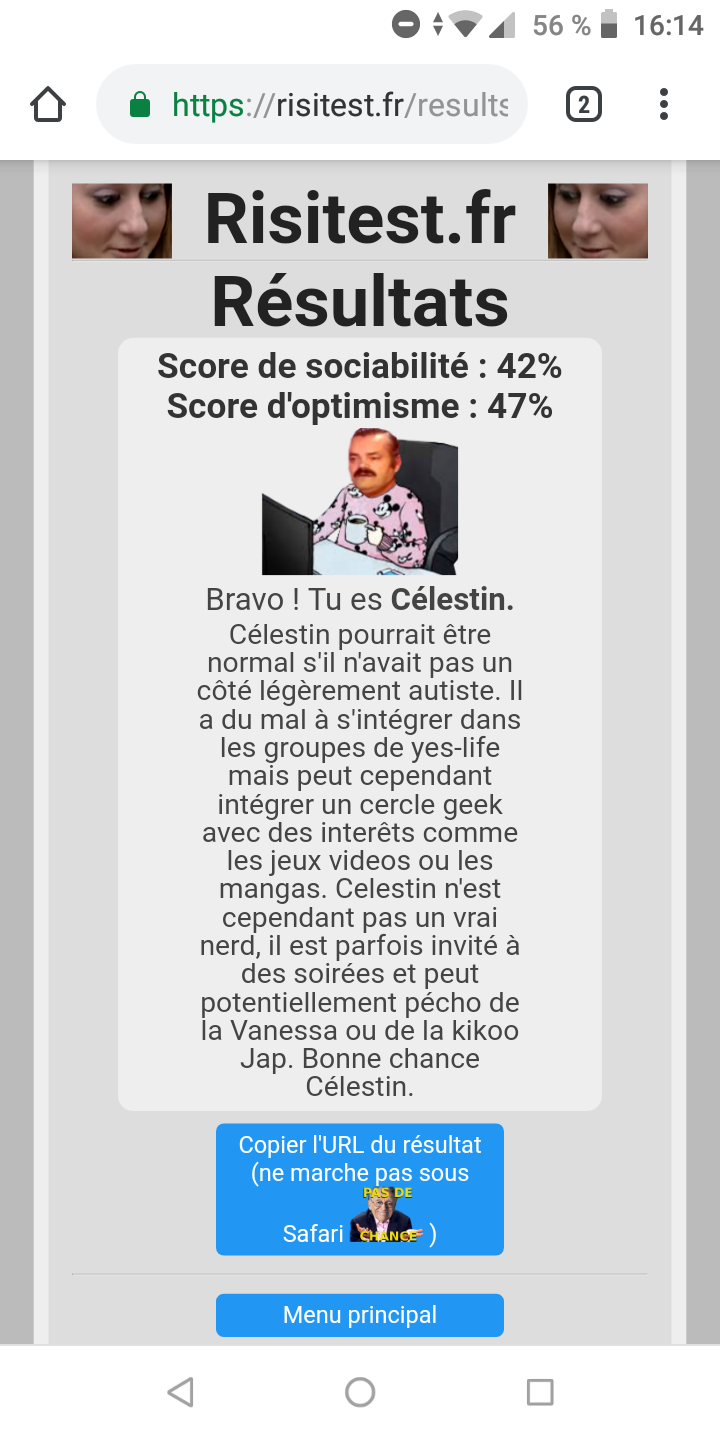Image resolution: width=720 pixels, height=1440 pixels.
Task: Open recent apps from navigation bar
Action: tap(540, 1392)
